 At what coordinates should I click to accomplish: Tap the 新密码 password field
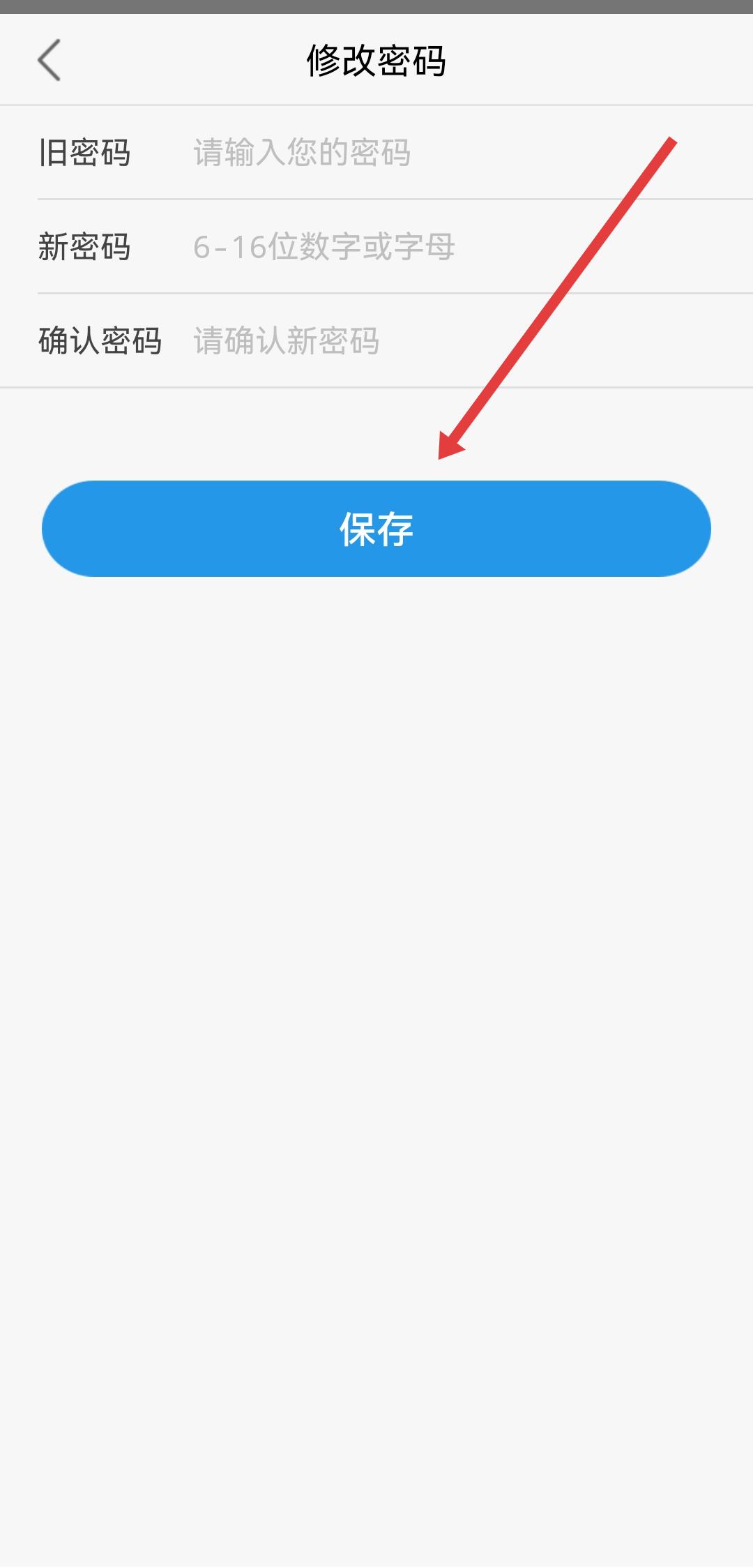[418, 247]
